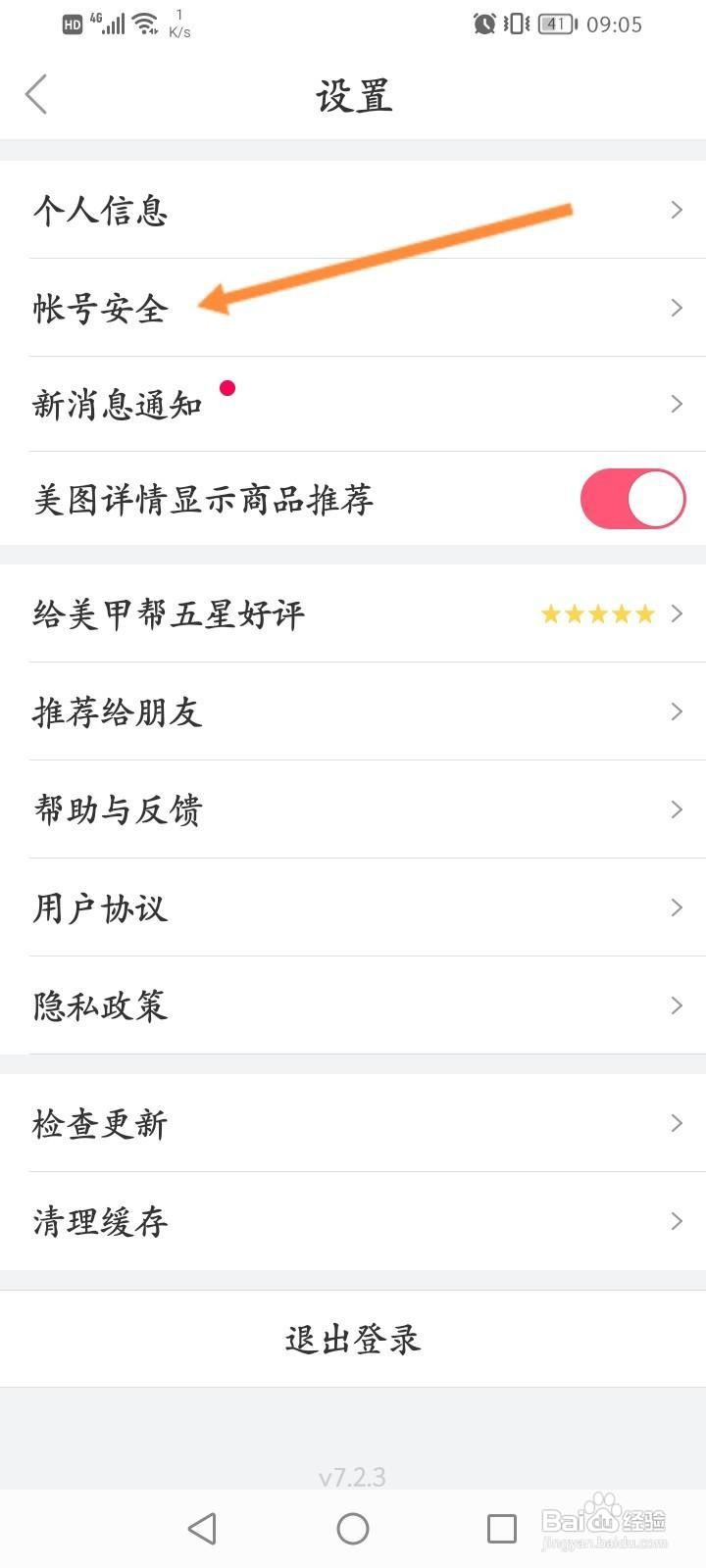Open 隐私政策 privacy policy link
The height and width of the screenshot is (1568, 706).
100,1005
